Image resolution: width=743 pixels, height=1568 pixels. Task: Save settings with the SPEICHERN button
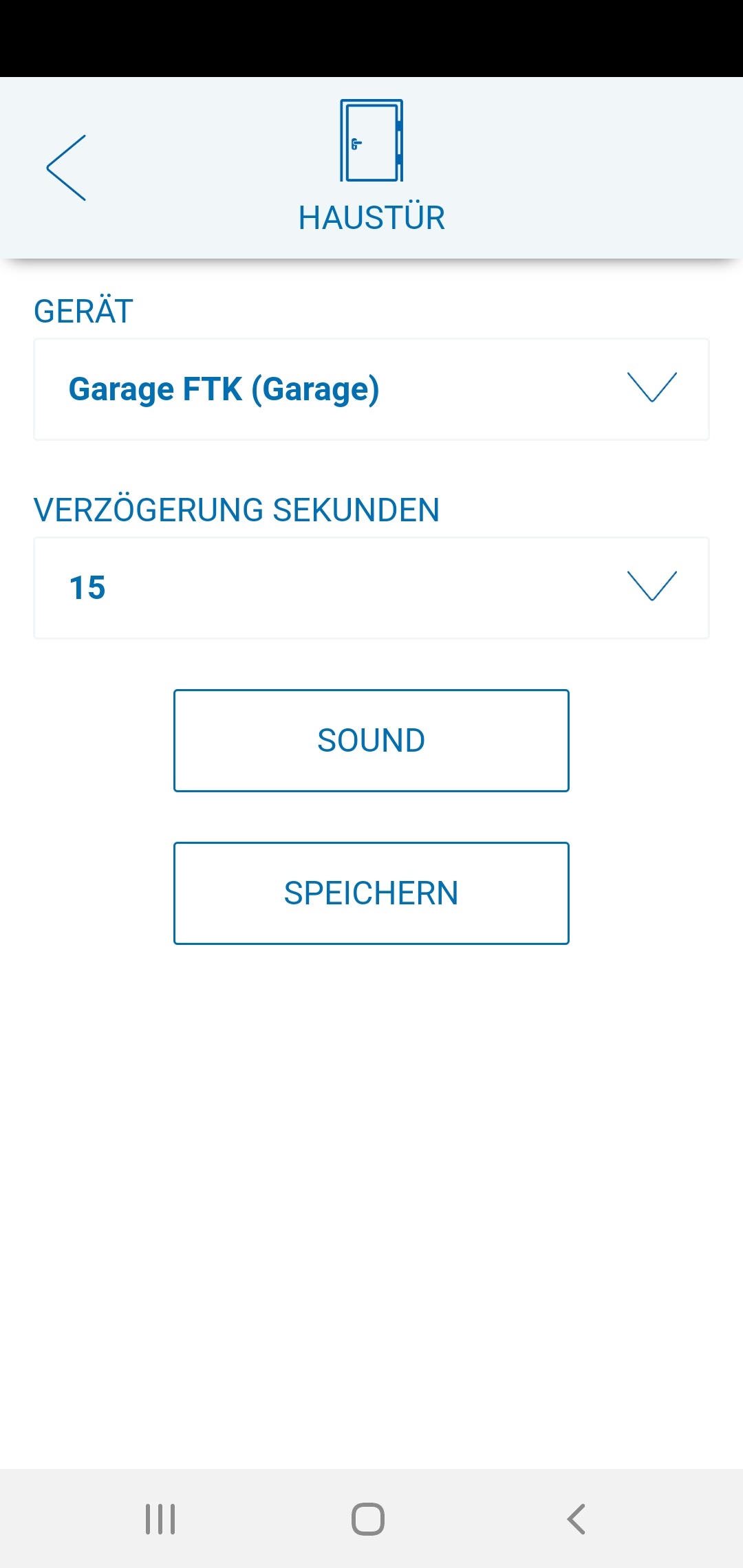tap(371, 893)
